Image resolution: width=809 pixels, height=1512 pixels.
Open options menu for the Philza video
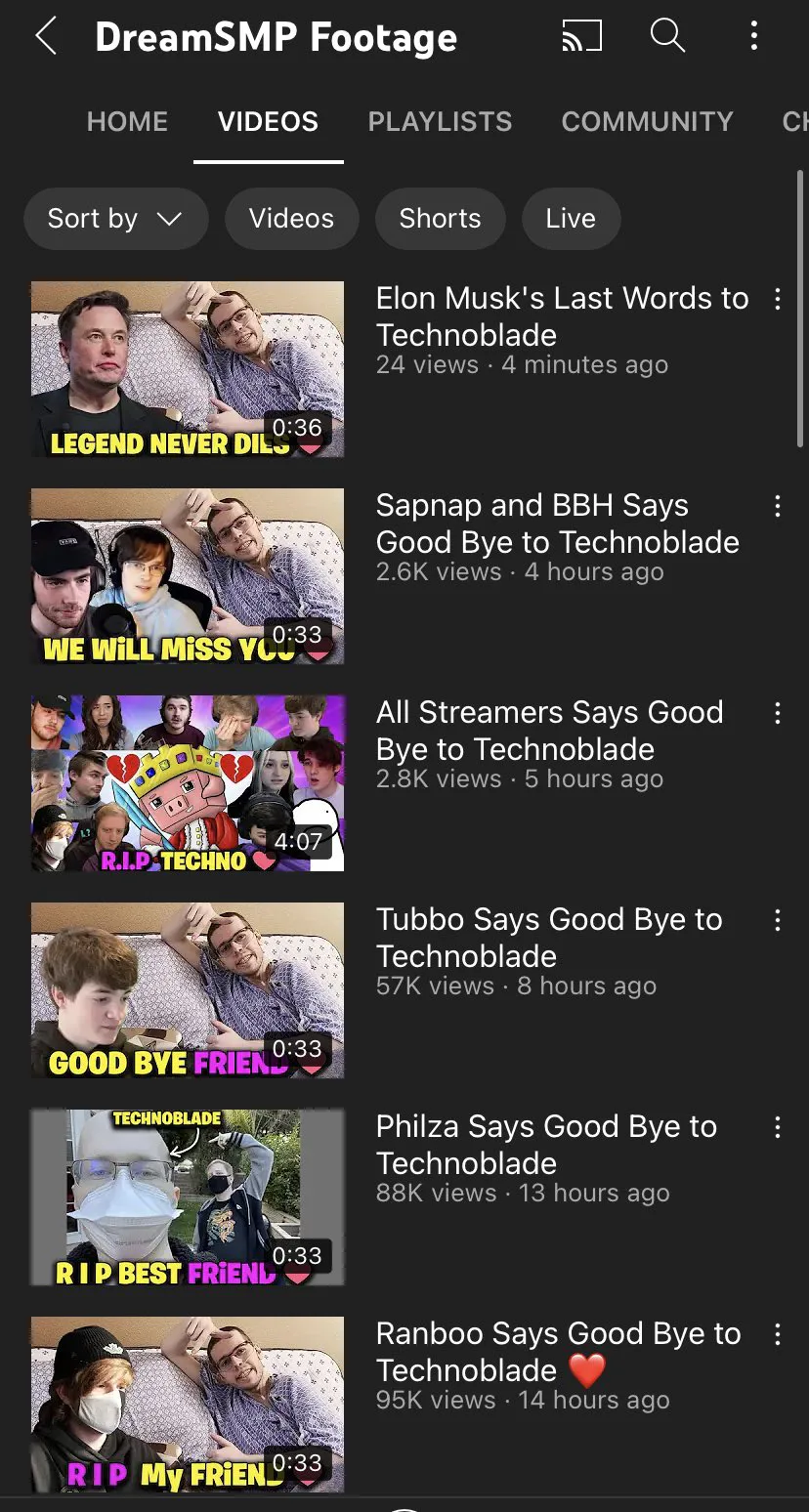(x=778, y=1127)
